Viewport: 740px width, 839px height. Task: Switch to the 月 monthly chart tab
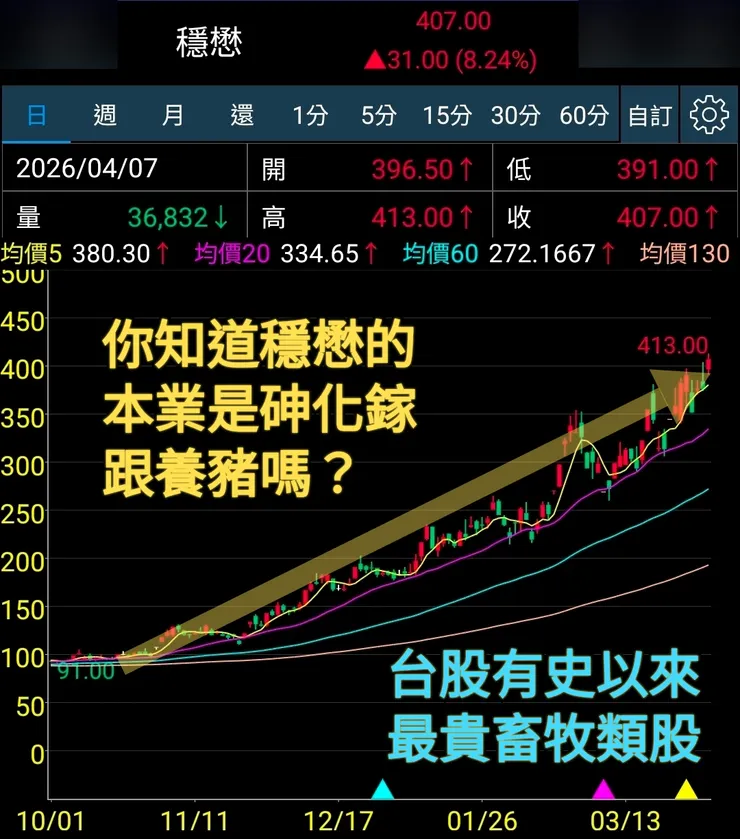(173, 114)
